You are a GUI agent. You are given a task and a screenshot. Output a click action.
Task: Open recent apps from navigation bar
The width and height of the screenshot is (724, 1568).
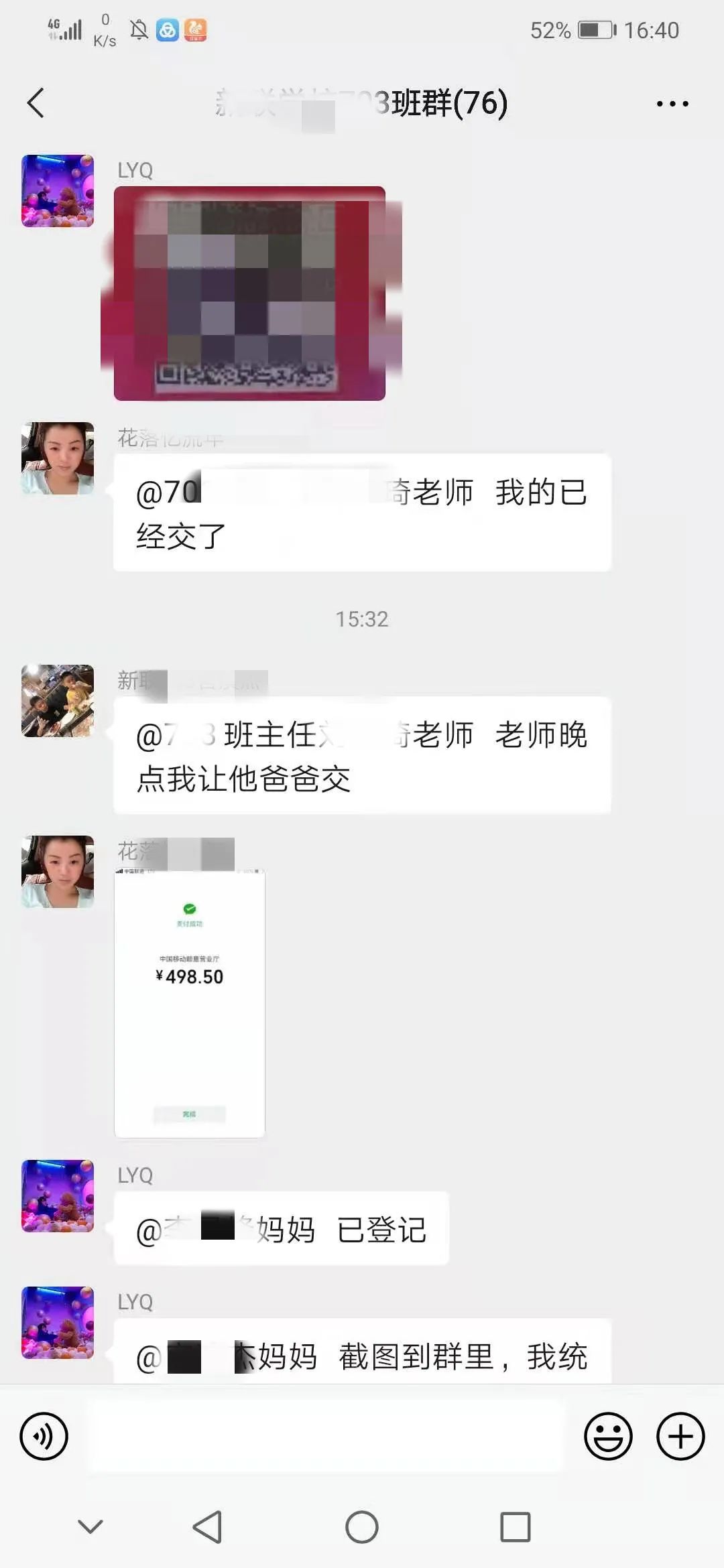[x=516, y=1527]
